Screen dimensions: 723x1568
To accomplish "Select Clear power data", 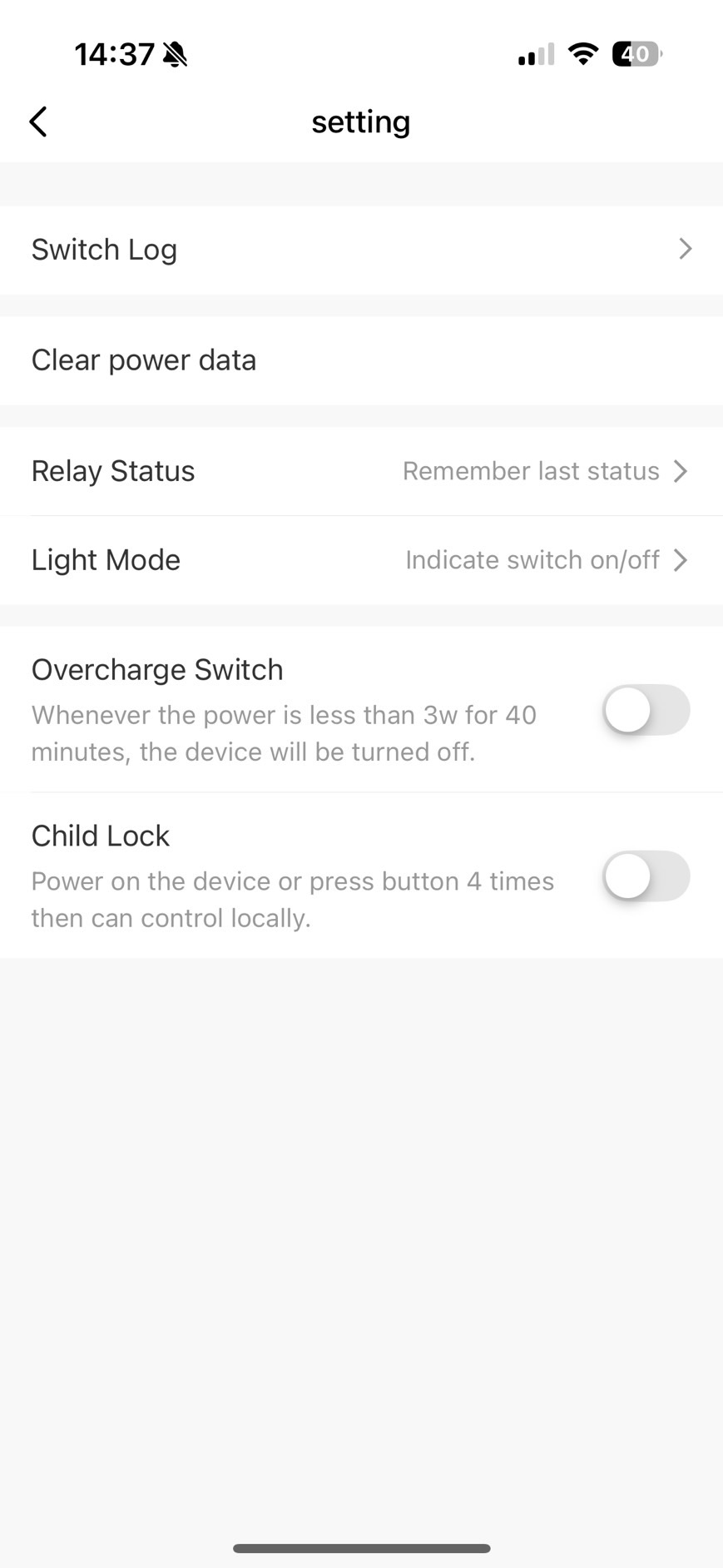I will 361,360.
